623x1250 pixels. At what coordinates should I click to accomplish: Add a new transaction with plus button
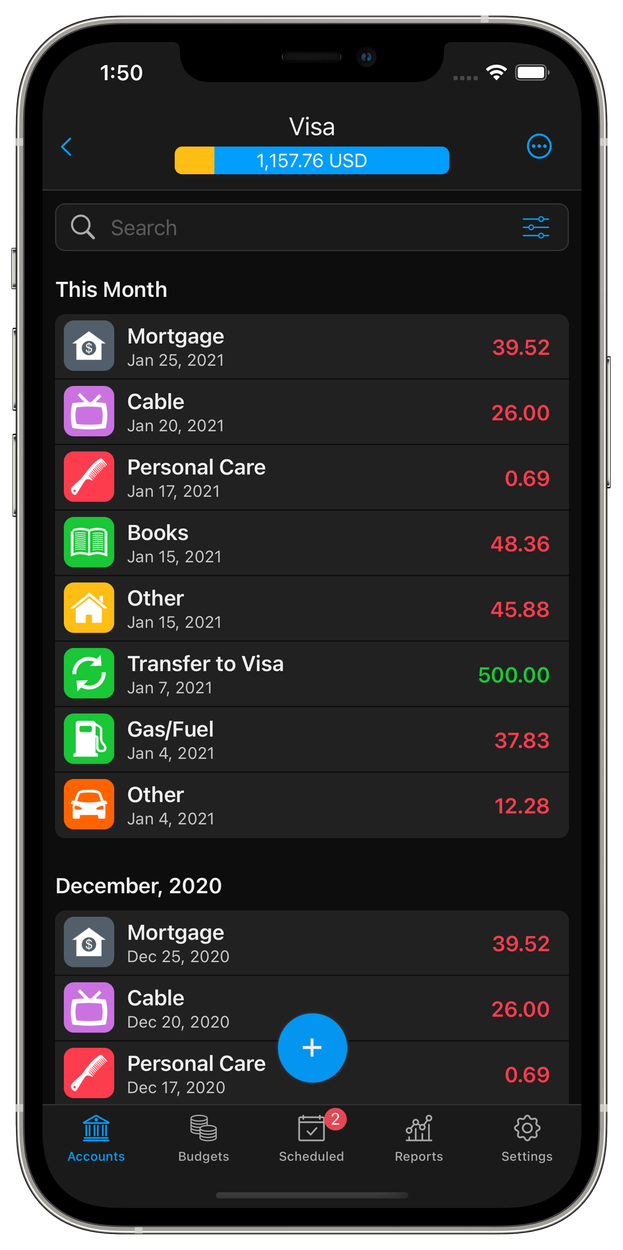(312, 1047)
